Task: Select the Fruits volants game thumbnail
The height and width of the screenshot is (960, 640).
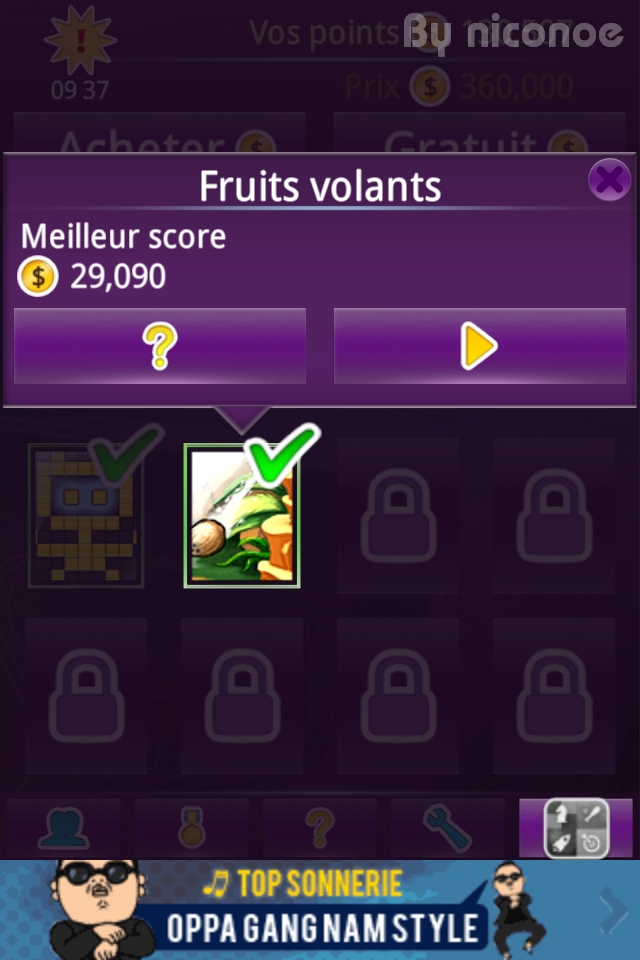Action: (241, 516)
